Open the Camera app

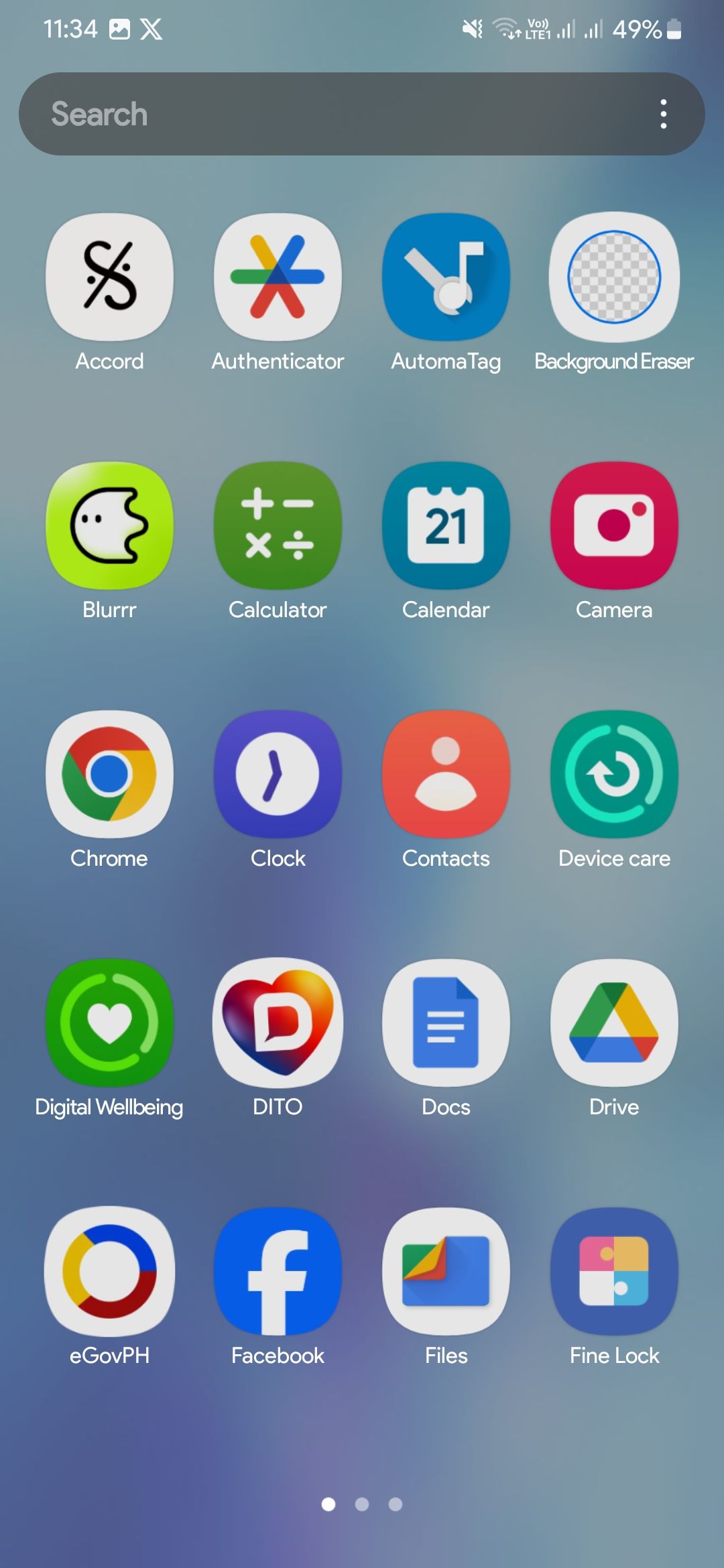click(x=614, y=525)
